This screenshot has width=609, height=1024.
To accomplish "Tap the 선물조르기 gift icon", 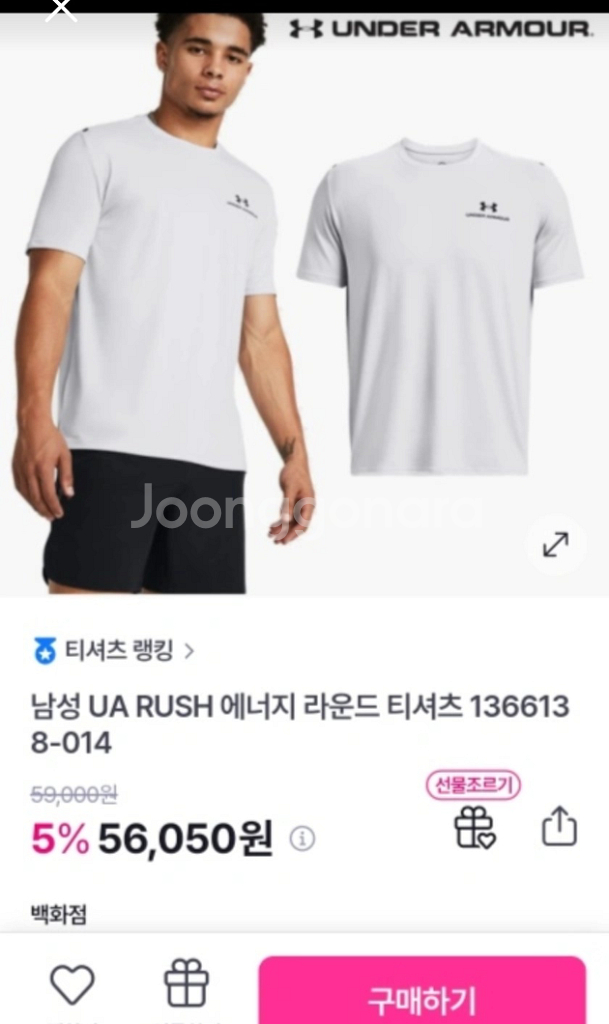I will pos(474,826).
